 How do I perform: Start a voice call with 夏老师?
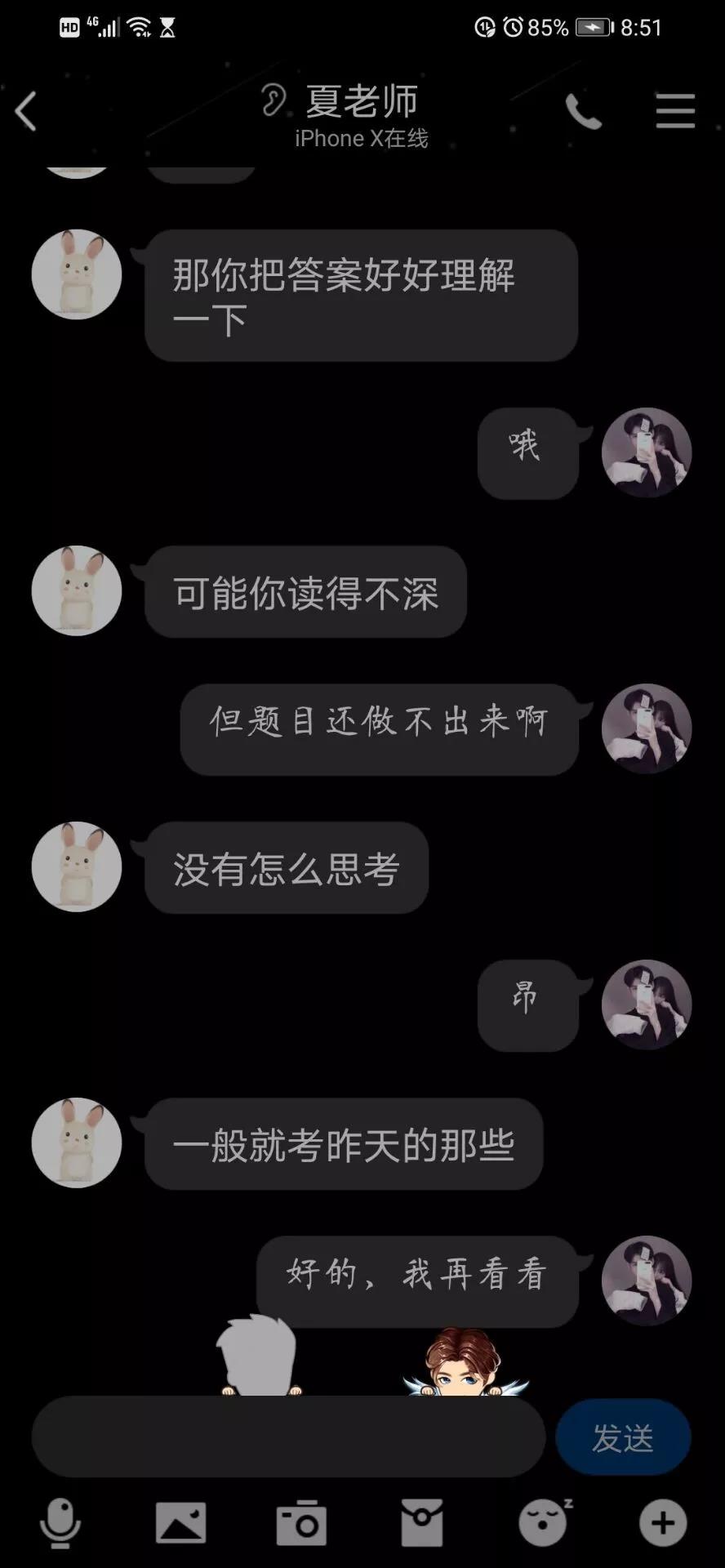(584, 111)
